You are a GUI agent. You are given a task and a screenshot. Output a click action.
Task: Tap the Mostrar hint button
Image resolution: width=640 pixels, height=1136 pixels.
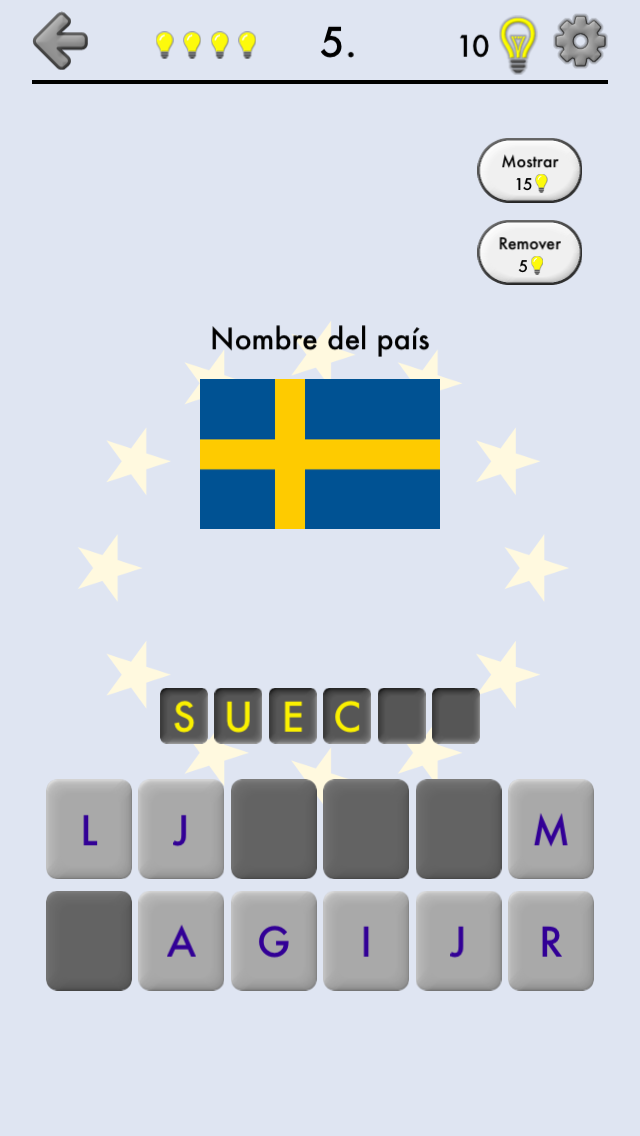pyautogui.click(x=529, y=171)
